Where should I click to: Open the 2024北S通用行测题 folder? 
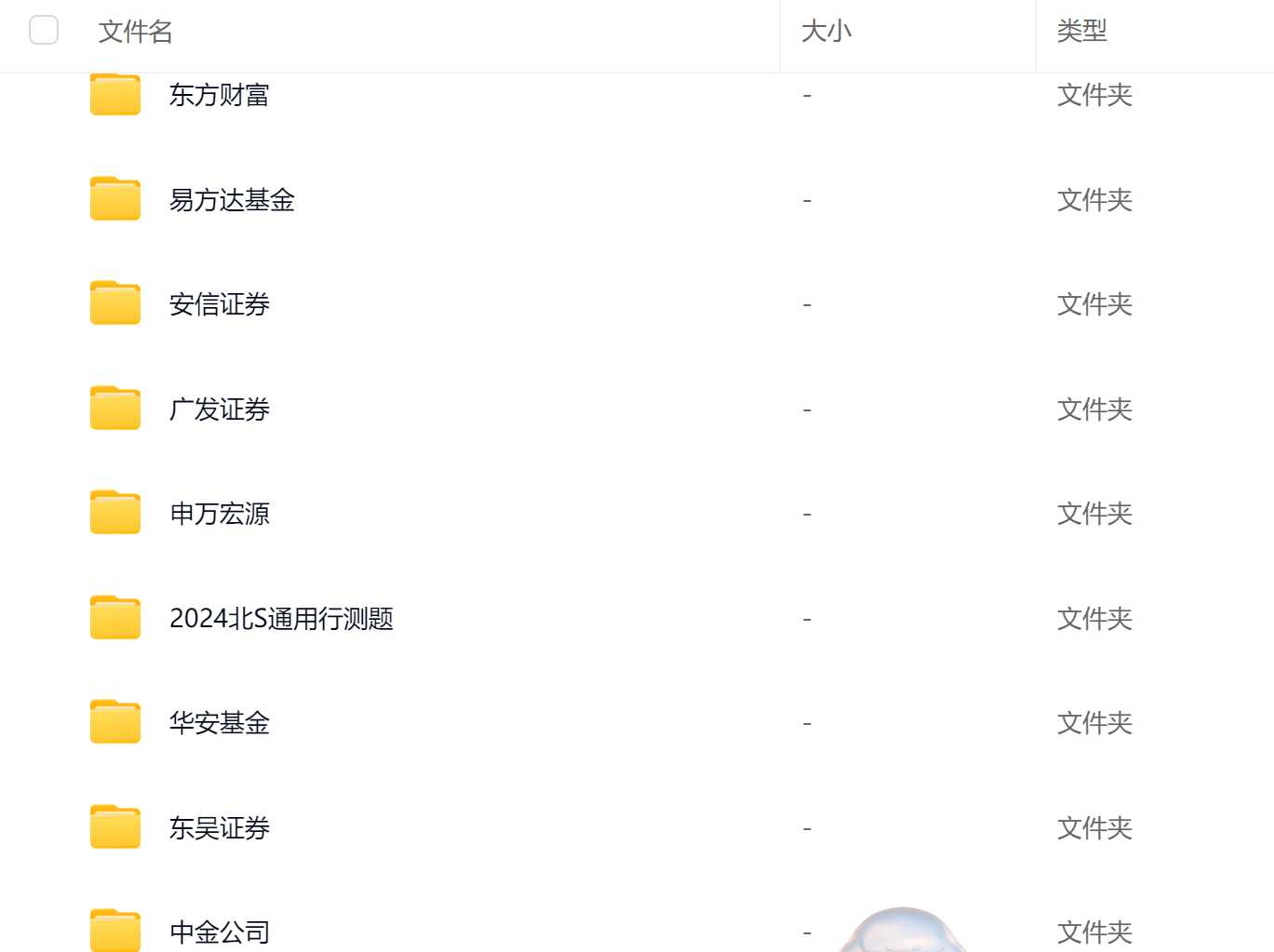coord(281,619)
